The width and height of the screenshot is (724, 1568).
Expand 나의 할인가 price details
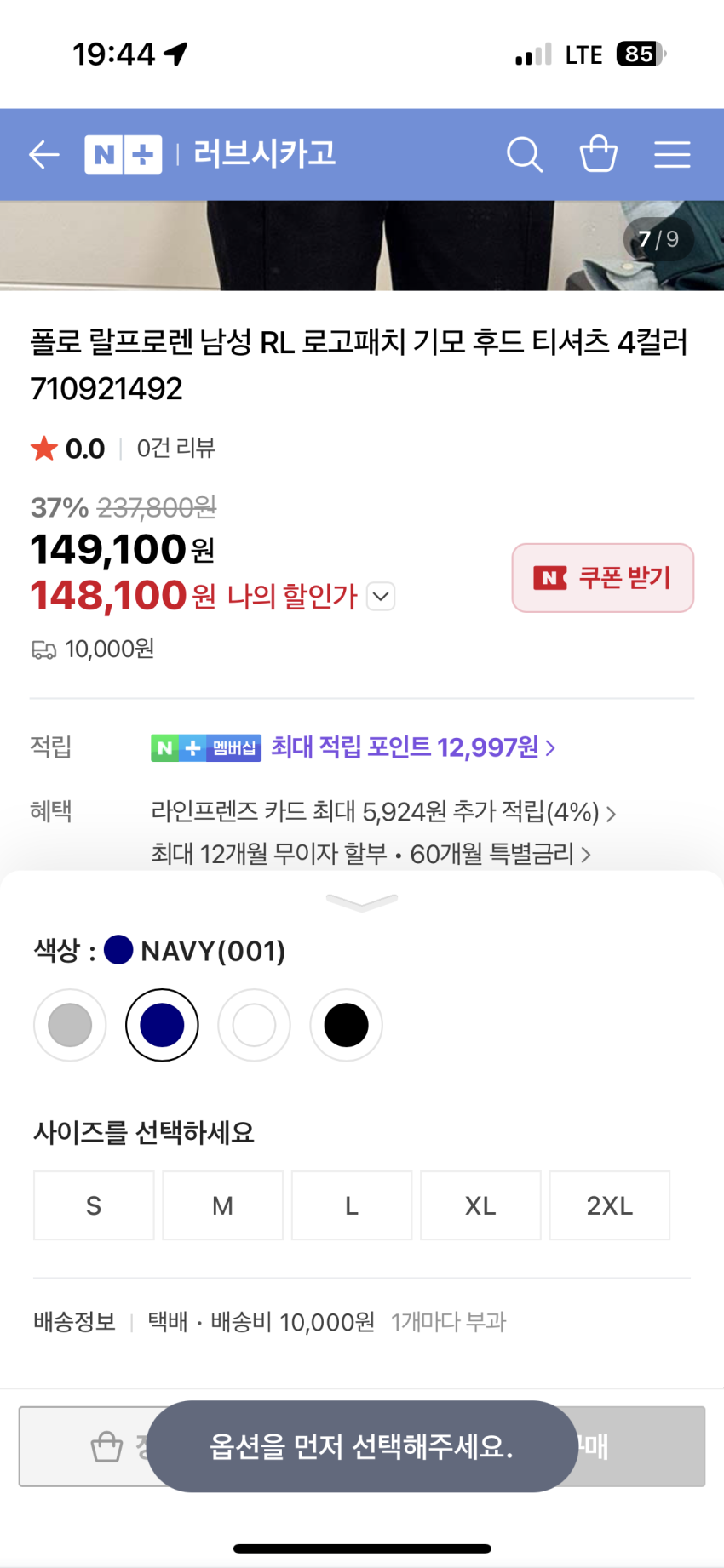coord(381,597)
